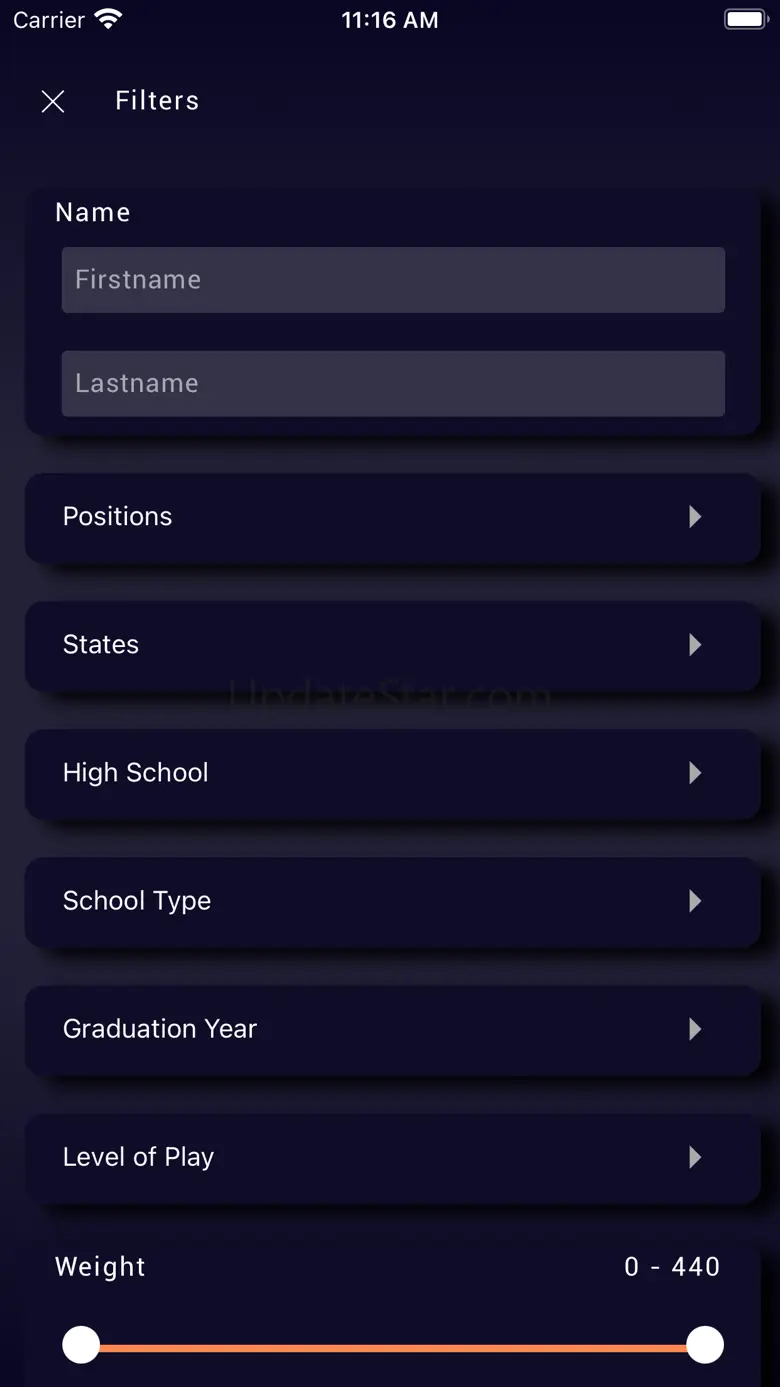Tap the minimum Weight slider handle

tap(81, 1345)
